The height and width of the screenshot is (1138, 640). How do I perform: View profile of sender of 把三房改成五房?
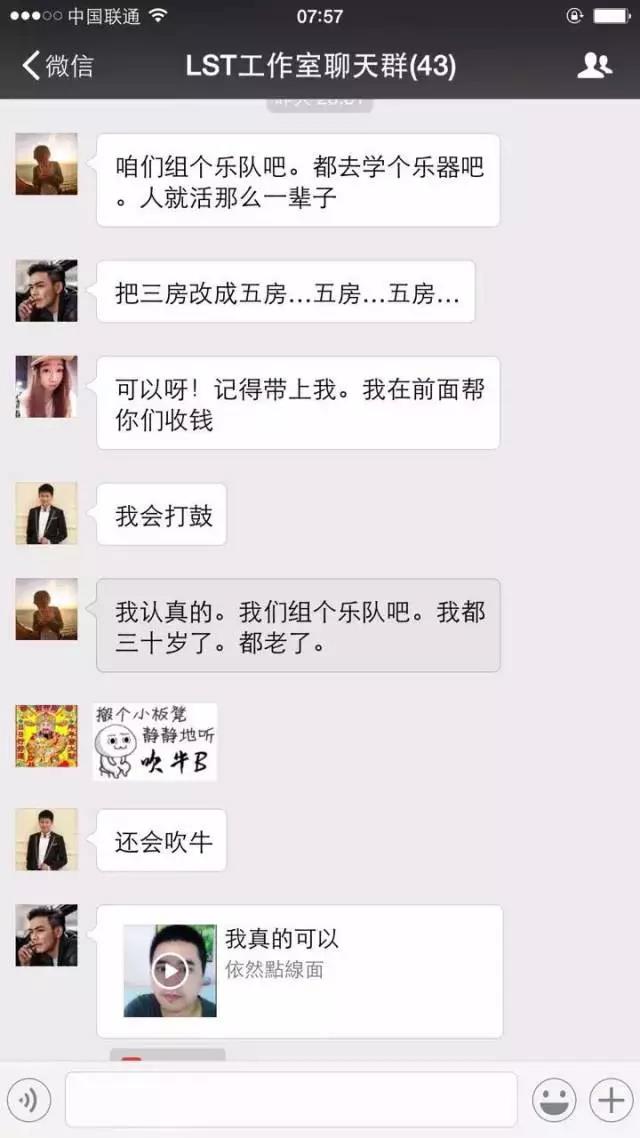pyautogui.click(x=46, y=291)
